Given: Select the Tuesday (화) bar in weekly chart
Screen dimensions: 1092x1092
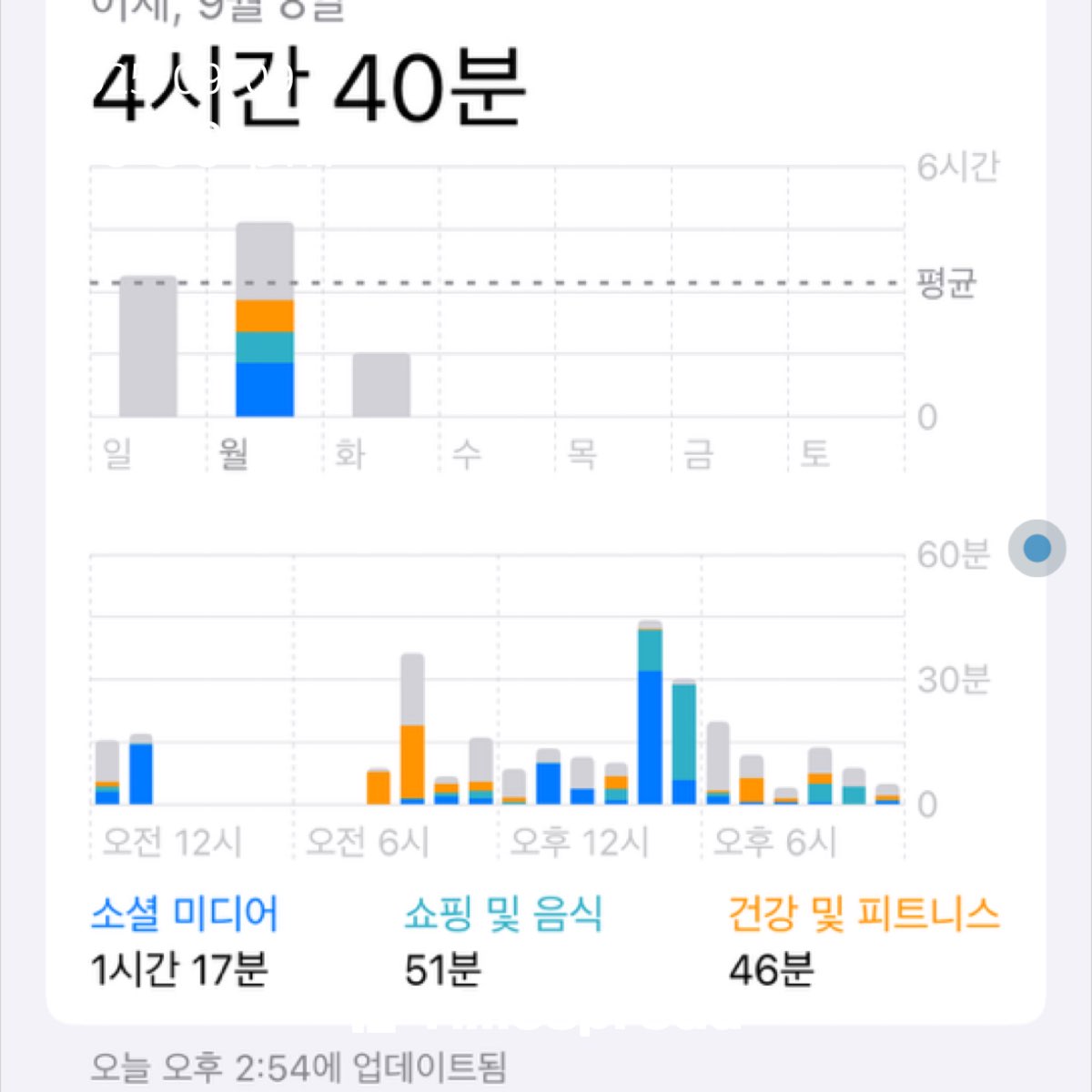Looking at the screenshot, I should 381,385.
